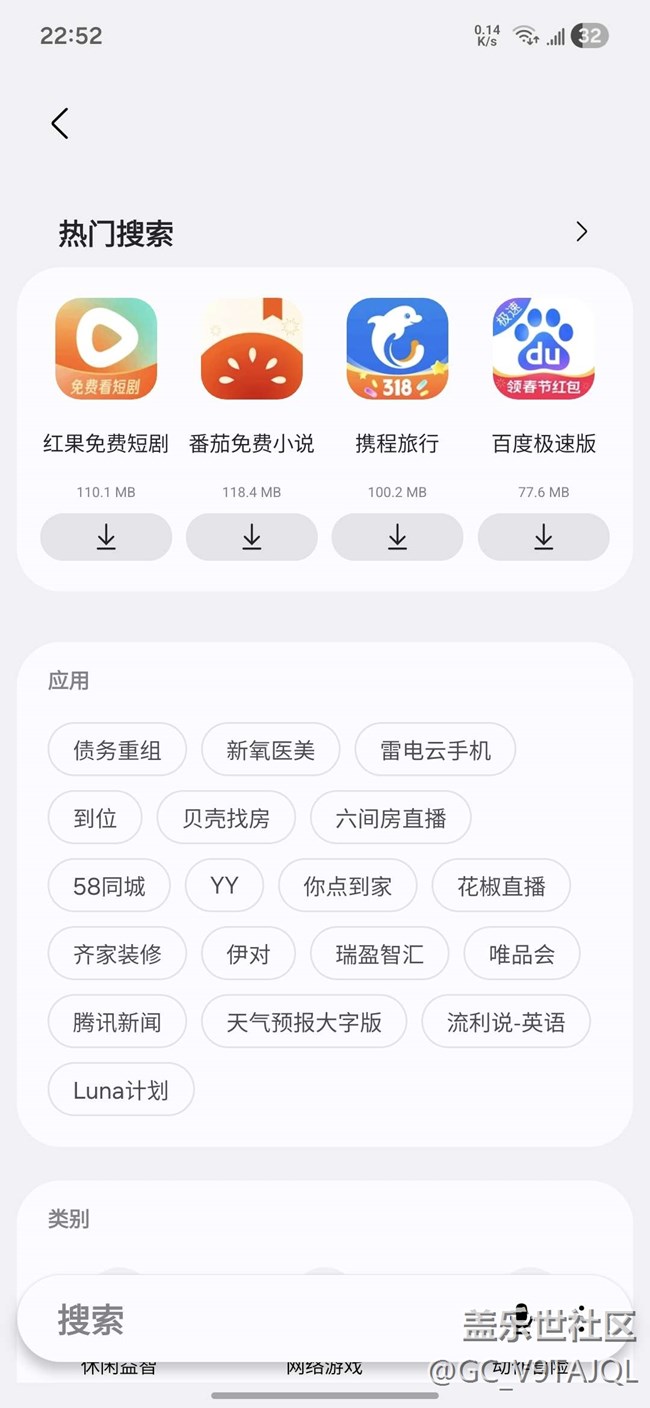Choose the 贝壳找房 chip
Viewport: 650px width, 1408px height.
tap(226, 818)
